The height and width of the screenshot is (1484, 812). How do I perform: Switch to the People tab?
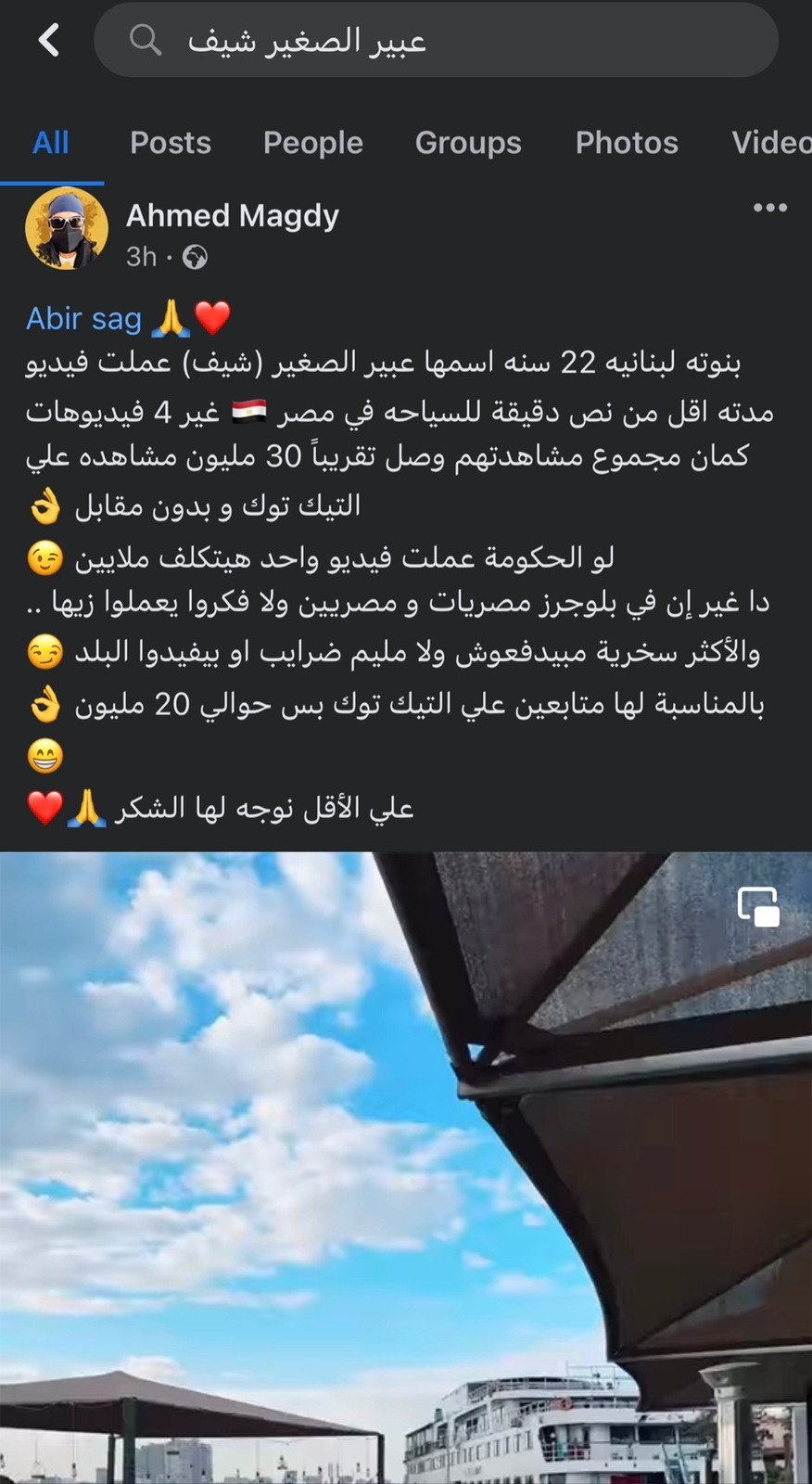point(312,143)
